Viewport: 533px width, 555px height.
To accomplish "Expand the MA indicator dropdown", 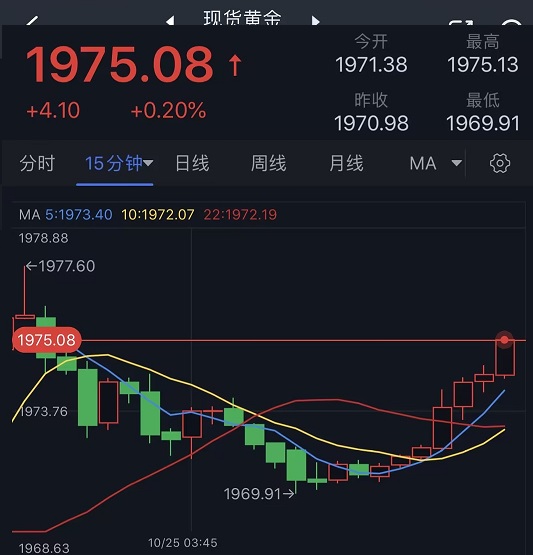I will click(436, 164).
